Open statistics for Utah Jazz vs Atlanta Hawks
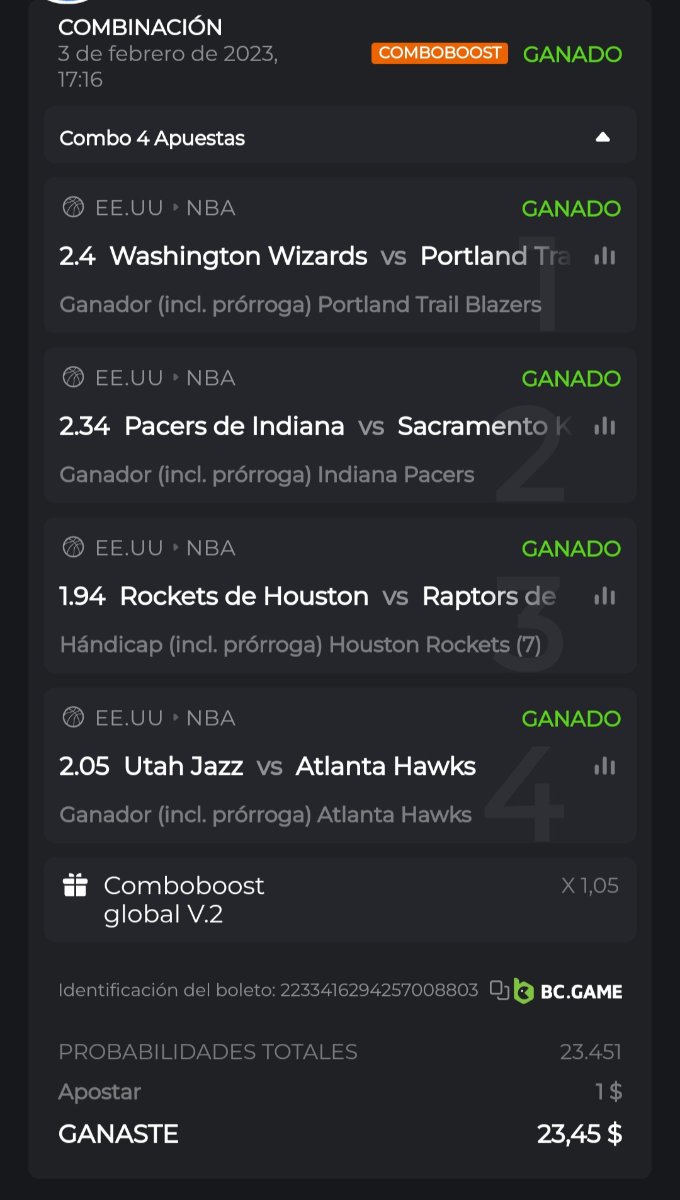This screenshot has height=1200, width=680. click(x=604, y=766)
